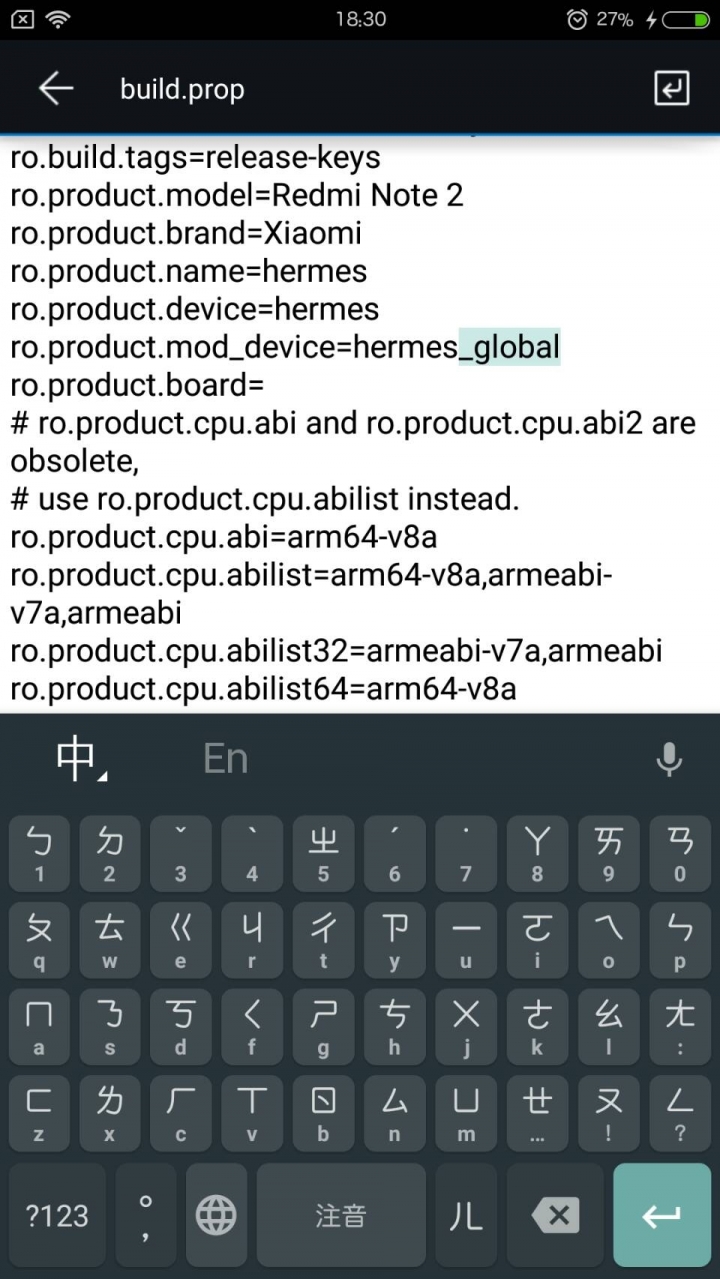Tap the comma punctuation key
This screenshot has width=720, height=1279.
coord(146,1215)
